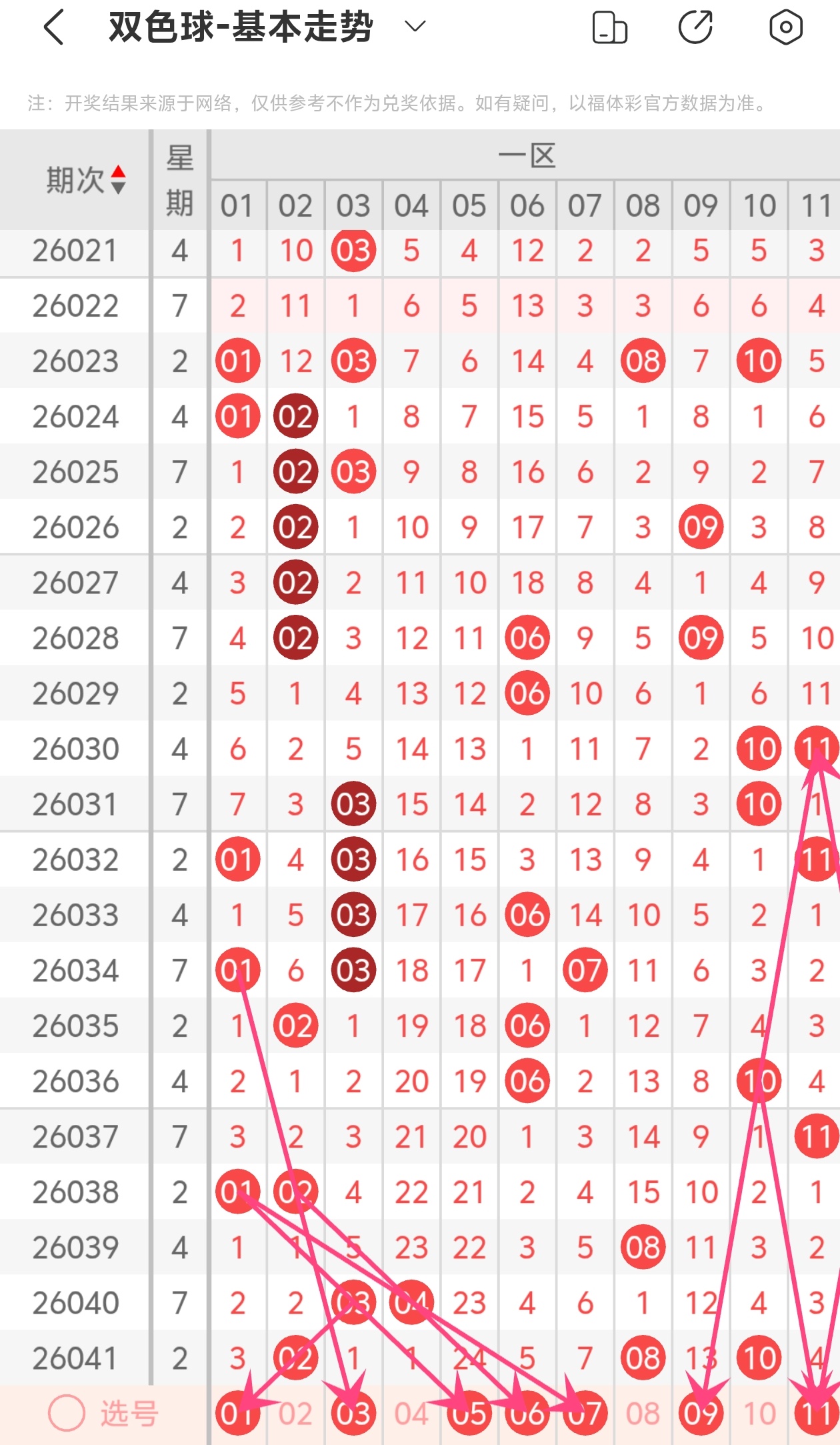Deselect number 03 in the 选号 row
This screenshot has width=840, height=1445.
pos(353,1413)
